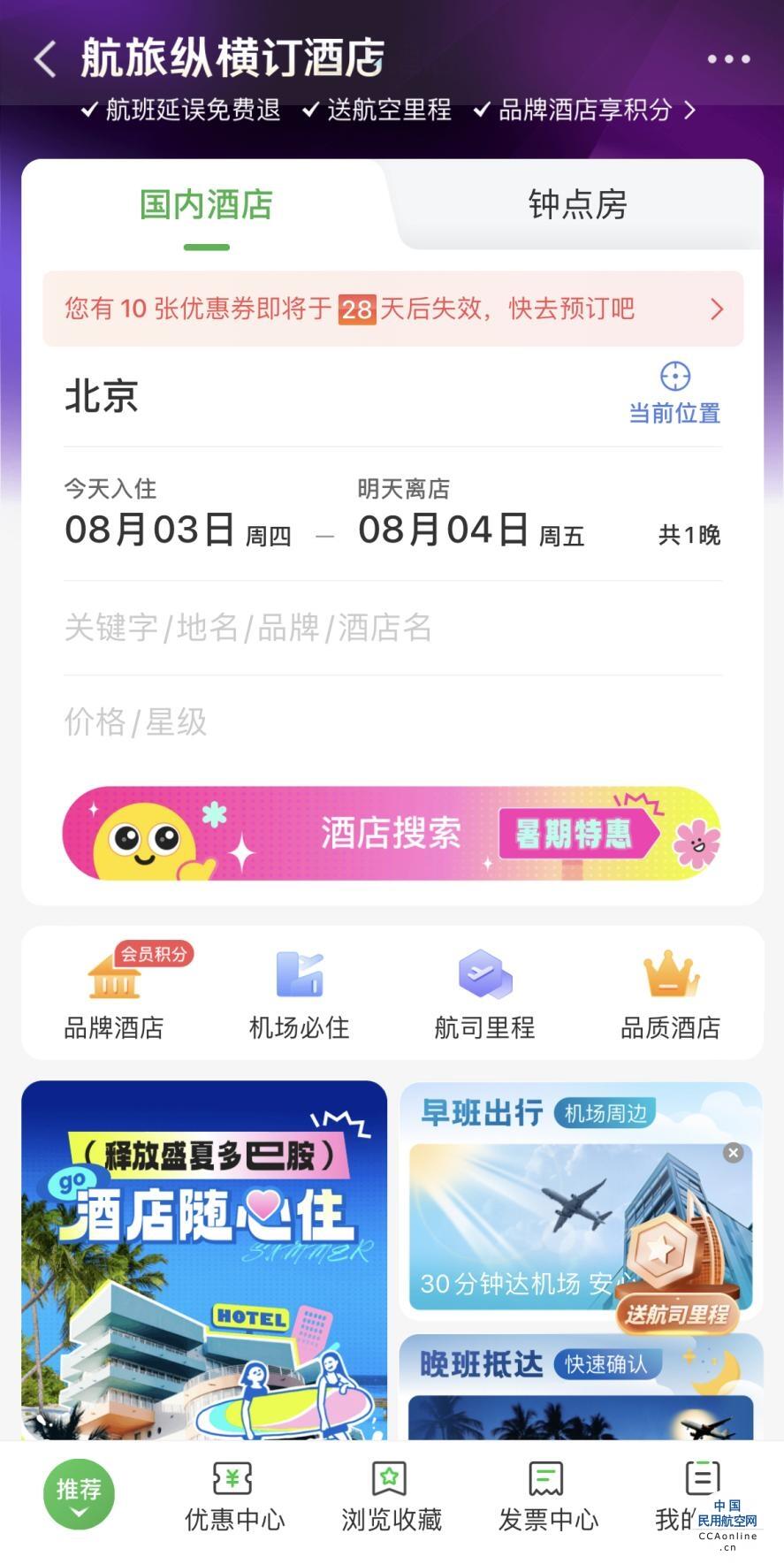Change the destination city 北京
Viewport: 784px width, 1564px height.
(102, 396)
